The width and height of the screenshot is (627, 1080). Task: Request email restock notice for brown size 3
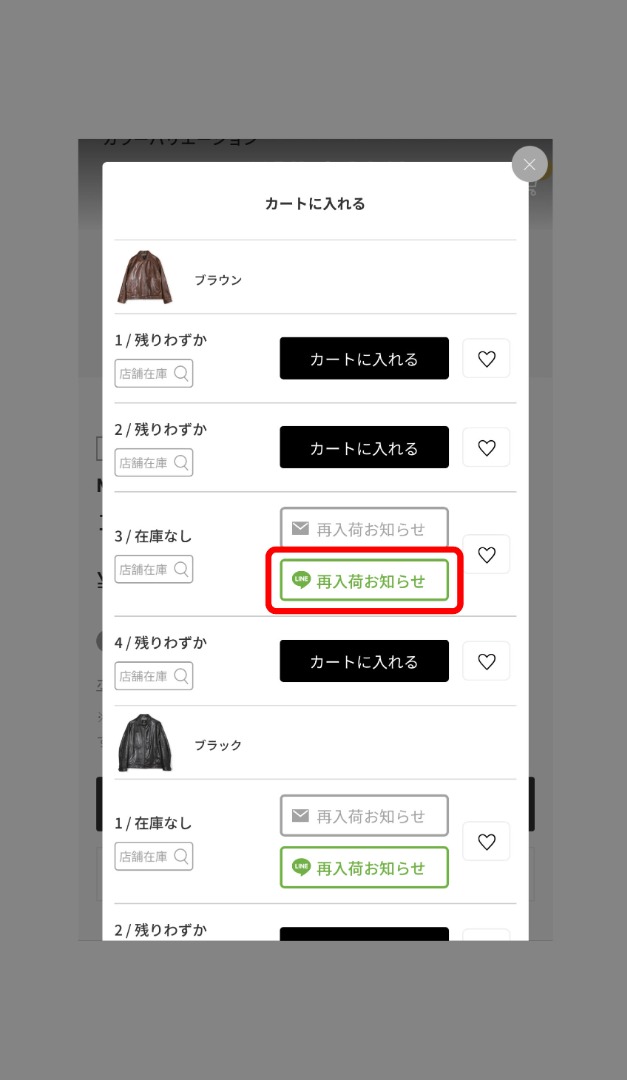[364, 529]
